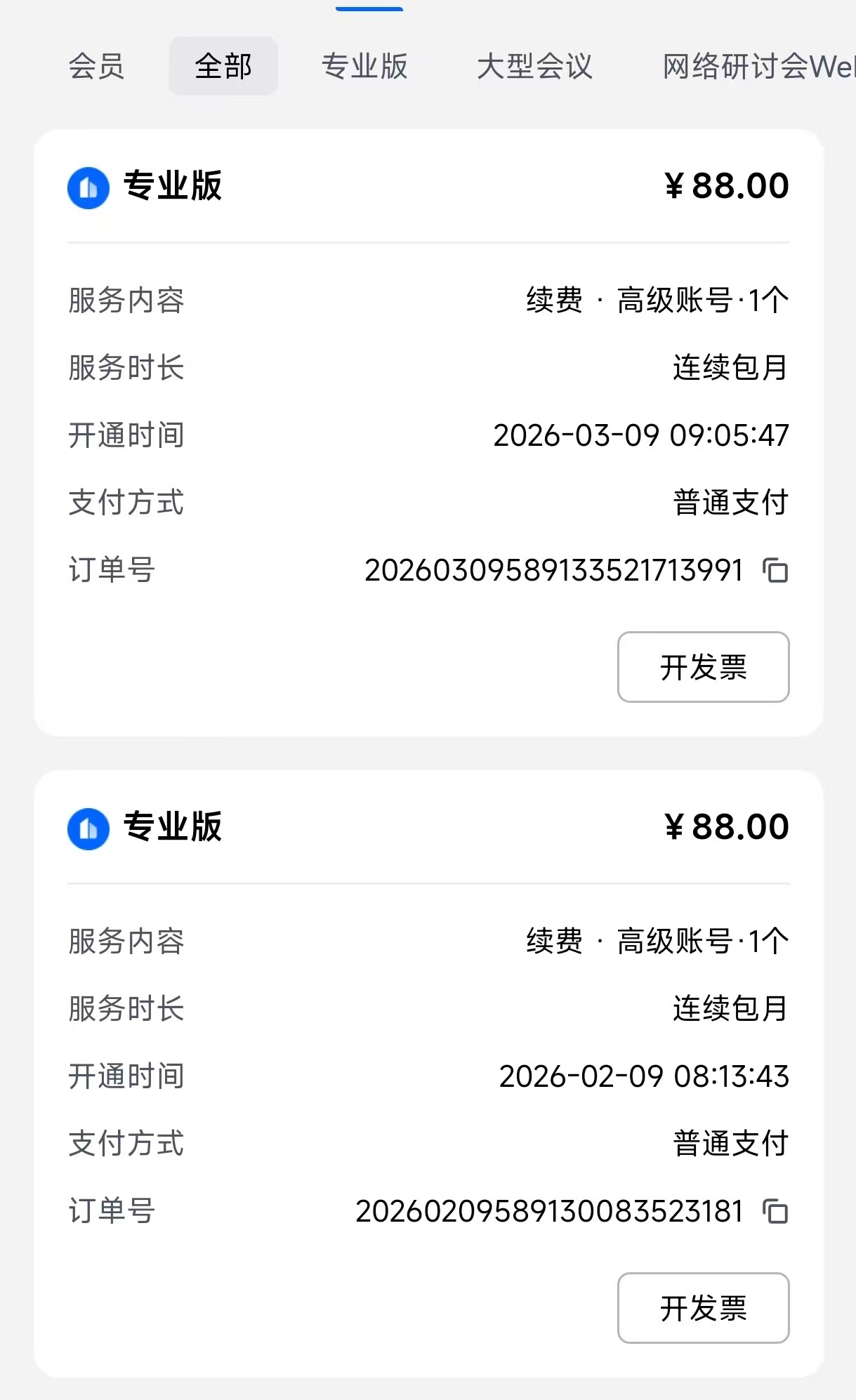Screen dimensions: 856x1400
Task: Tap 开发票 for the 2026-03-09 order
Action: [703, 667]
